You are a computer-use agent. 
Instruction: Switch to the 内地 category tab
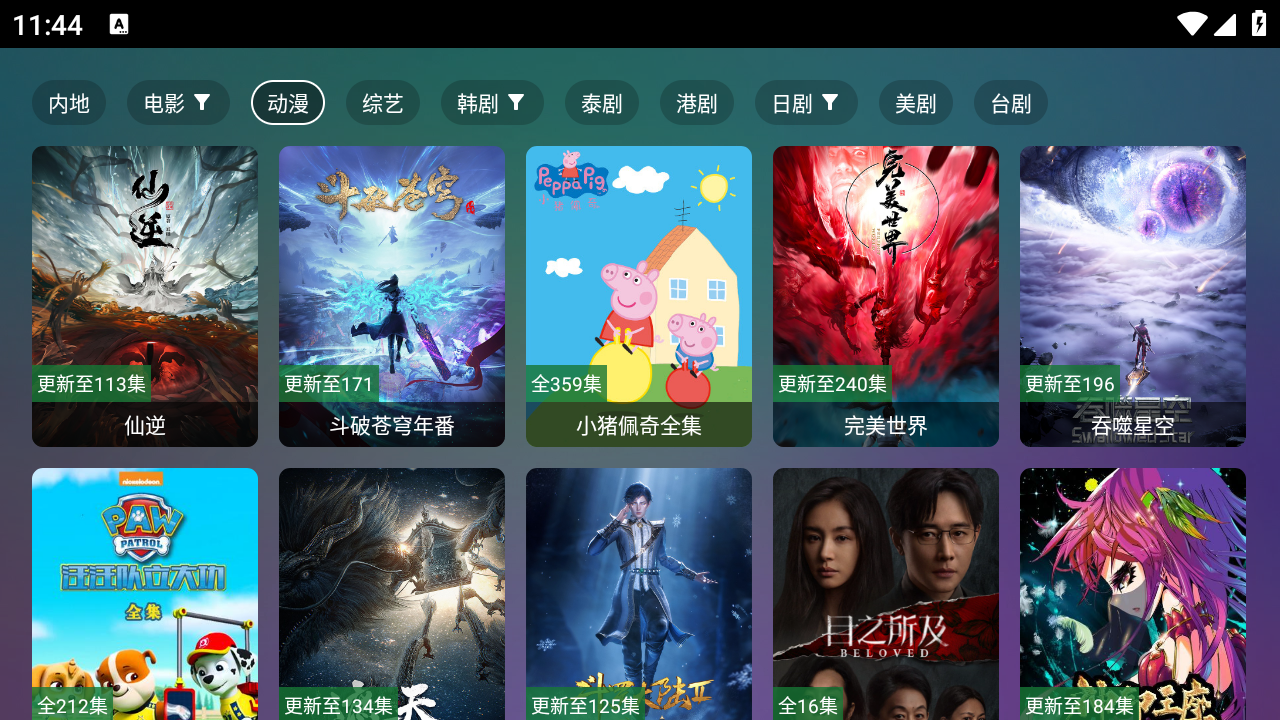point(69,103)
